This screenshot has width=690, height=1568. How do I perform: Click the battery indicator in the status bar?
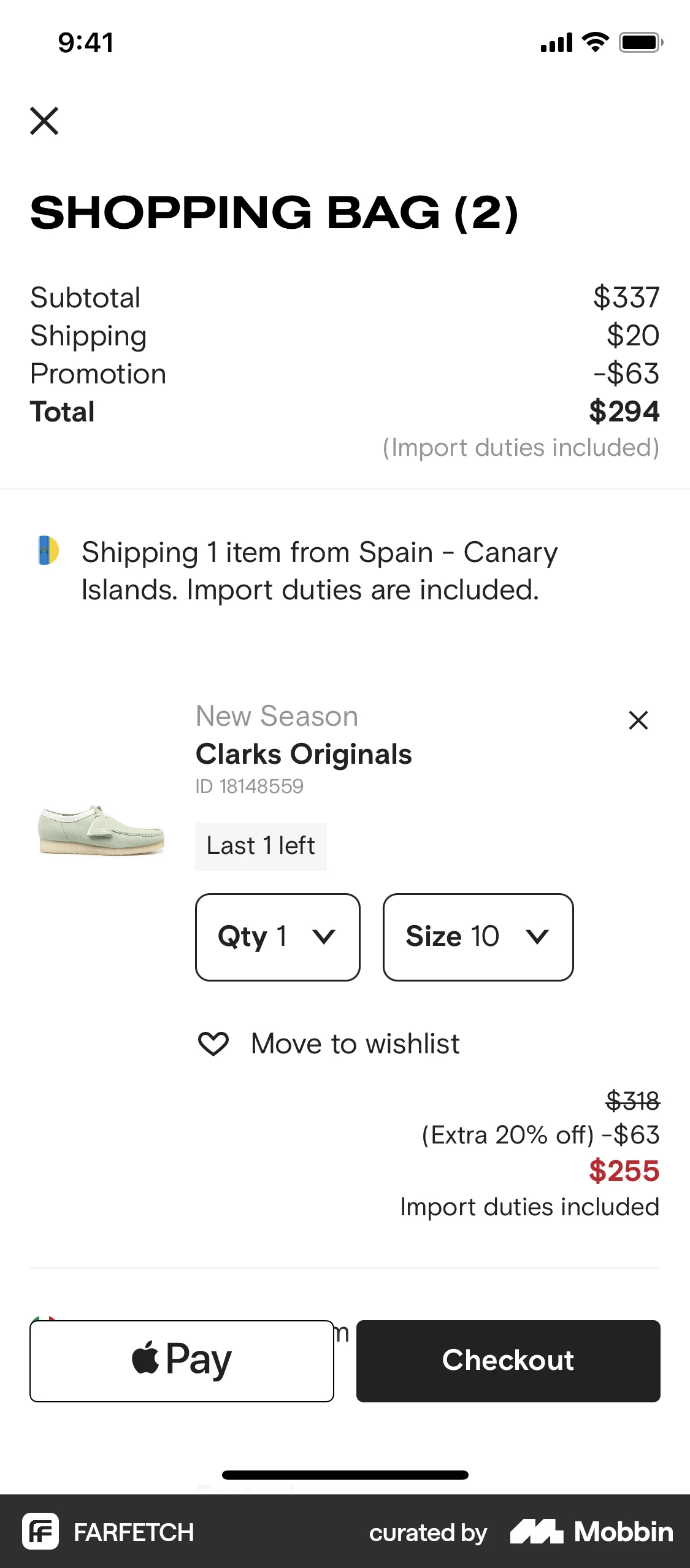(638, 42)
